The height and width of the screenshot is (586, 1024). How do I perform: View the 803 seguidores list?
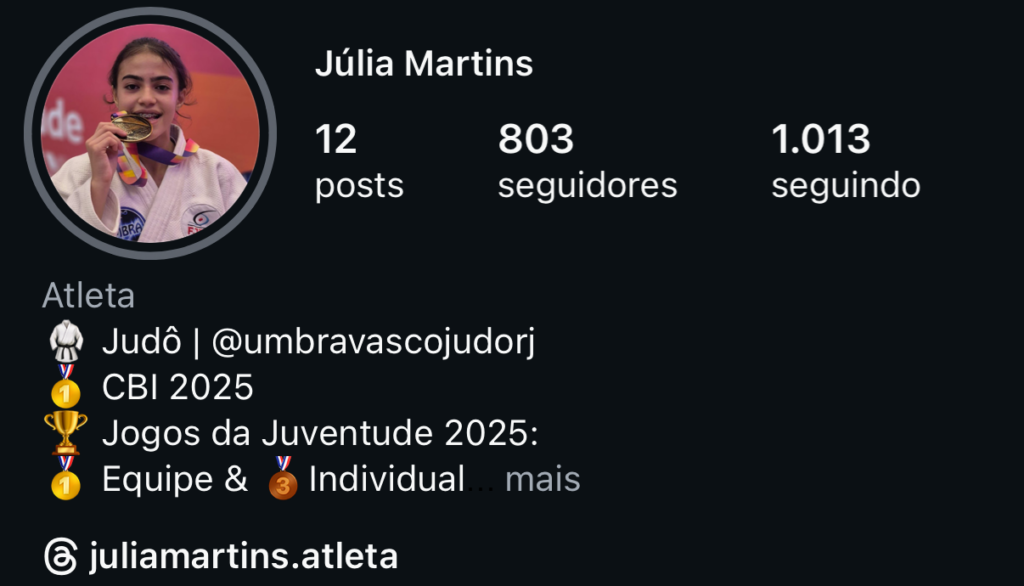pos(587,162)
